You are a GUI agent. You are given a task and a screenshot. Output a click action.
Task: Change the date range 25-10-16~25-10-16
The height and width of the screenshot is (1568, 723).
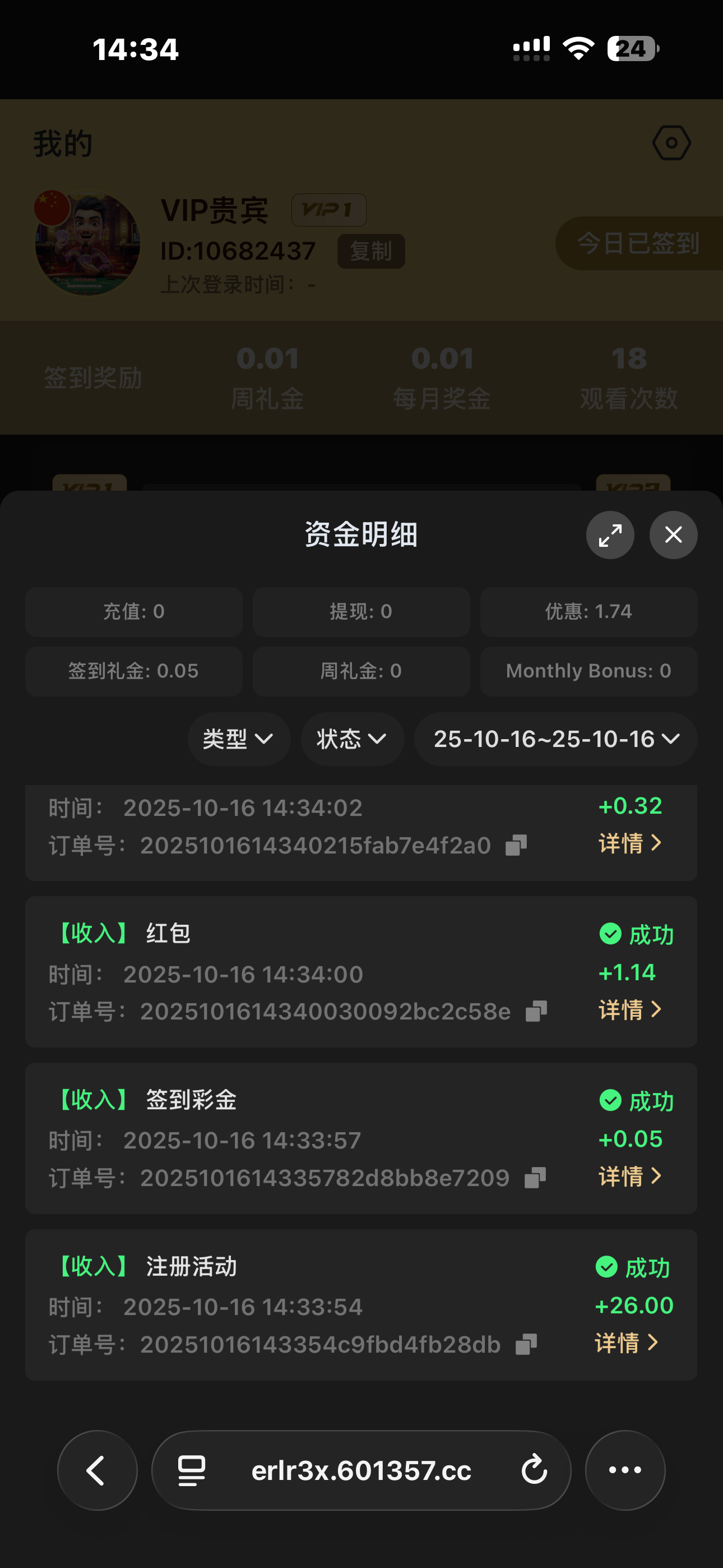pos(555,739)
